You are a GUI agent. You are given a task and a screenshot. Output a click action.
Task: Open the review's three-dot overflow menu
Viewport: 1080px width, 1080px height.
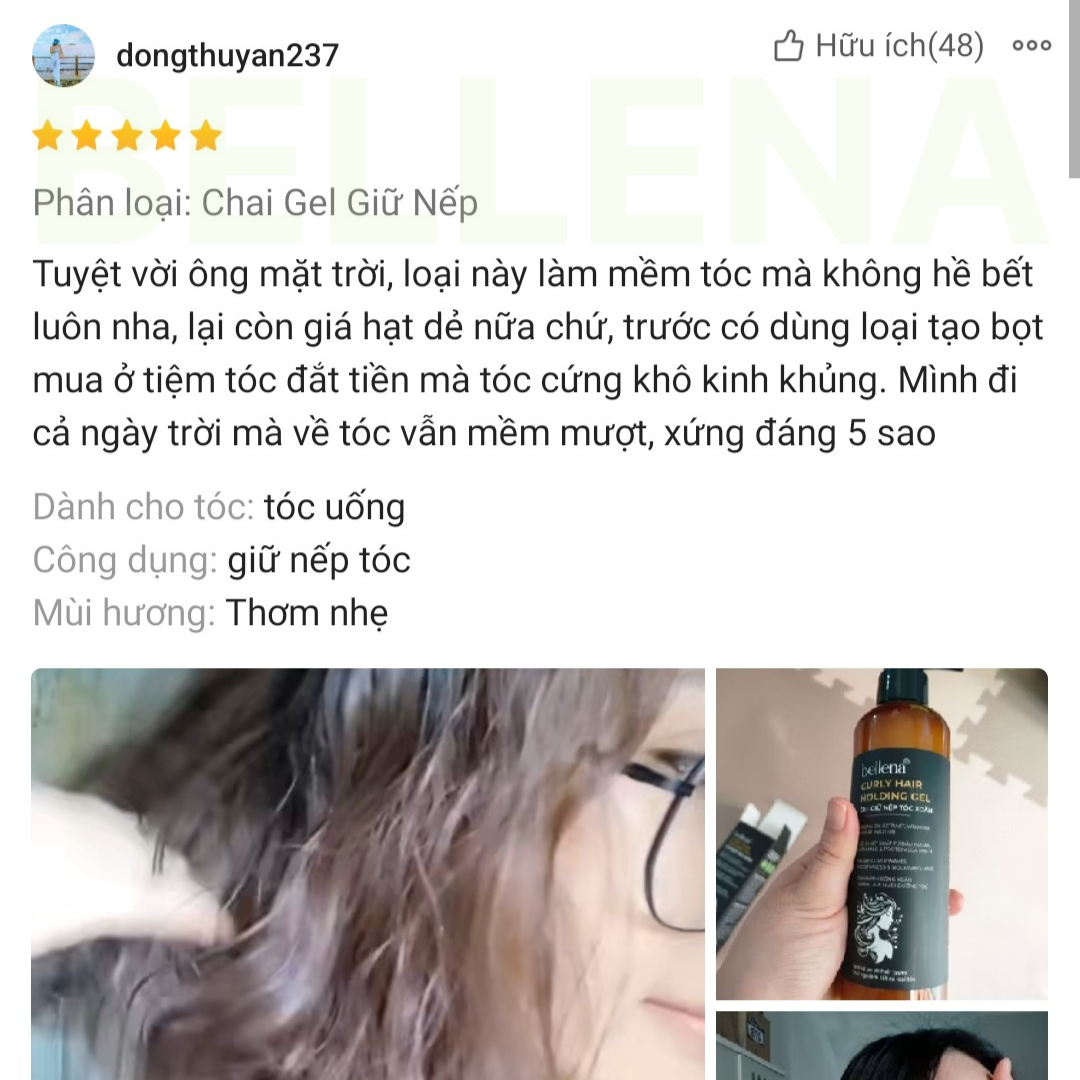pos(1031,46)
